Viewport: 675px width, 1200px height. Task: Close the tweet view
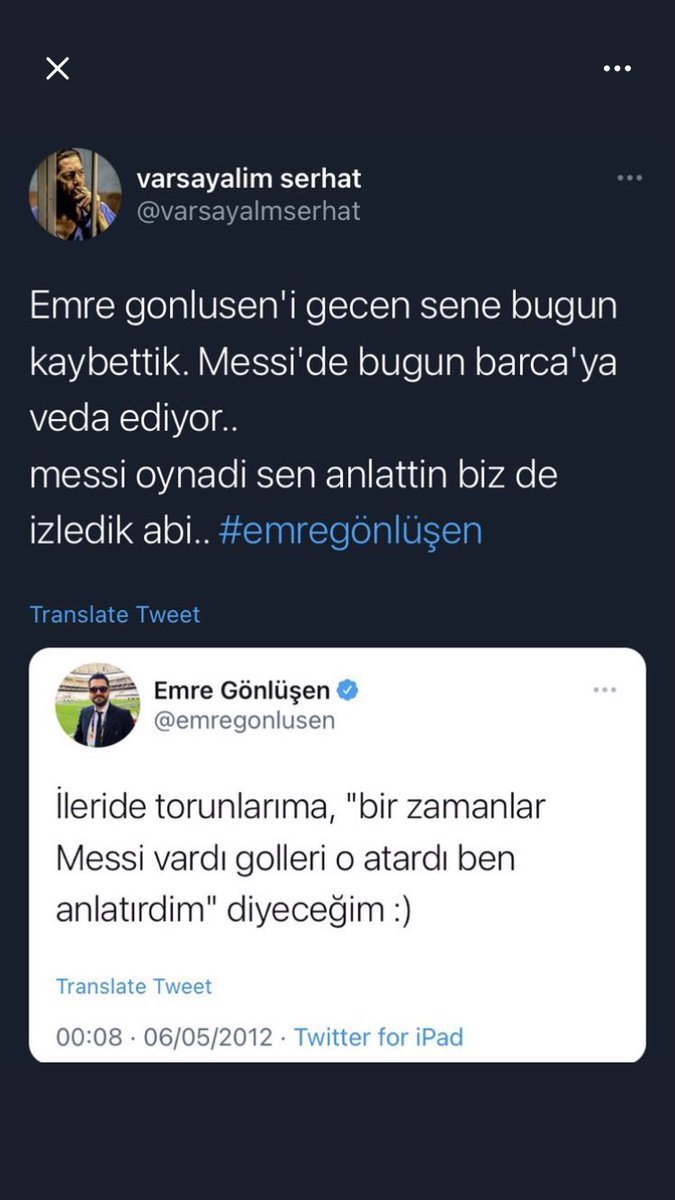click(58, 68)
